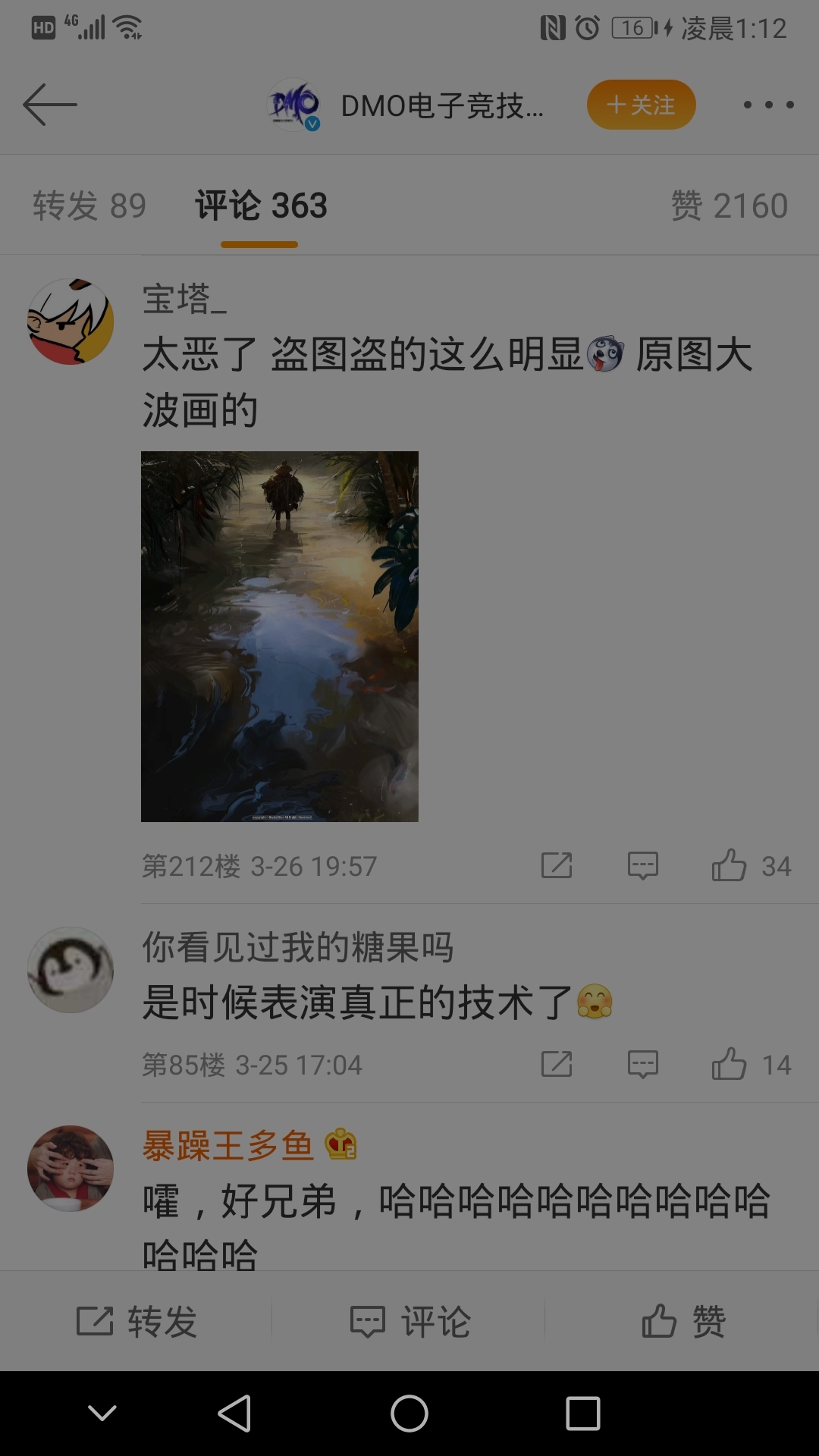Write a comment via bottom 评论 button
The height and width of the screenshot is (1456, 819).
(409, 1321)
